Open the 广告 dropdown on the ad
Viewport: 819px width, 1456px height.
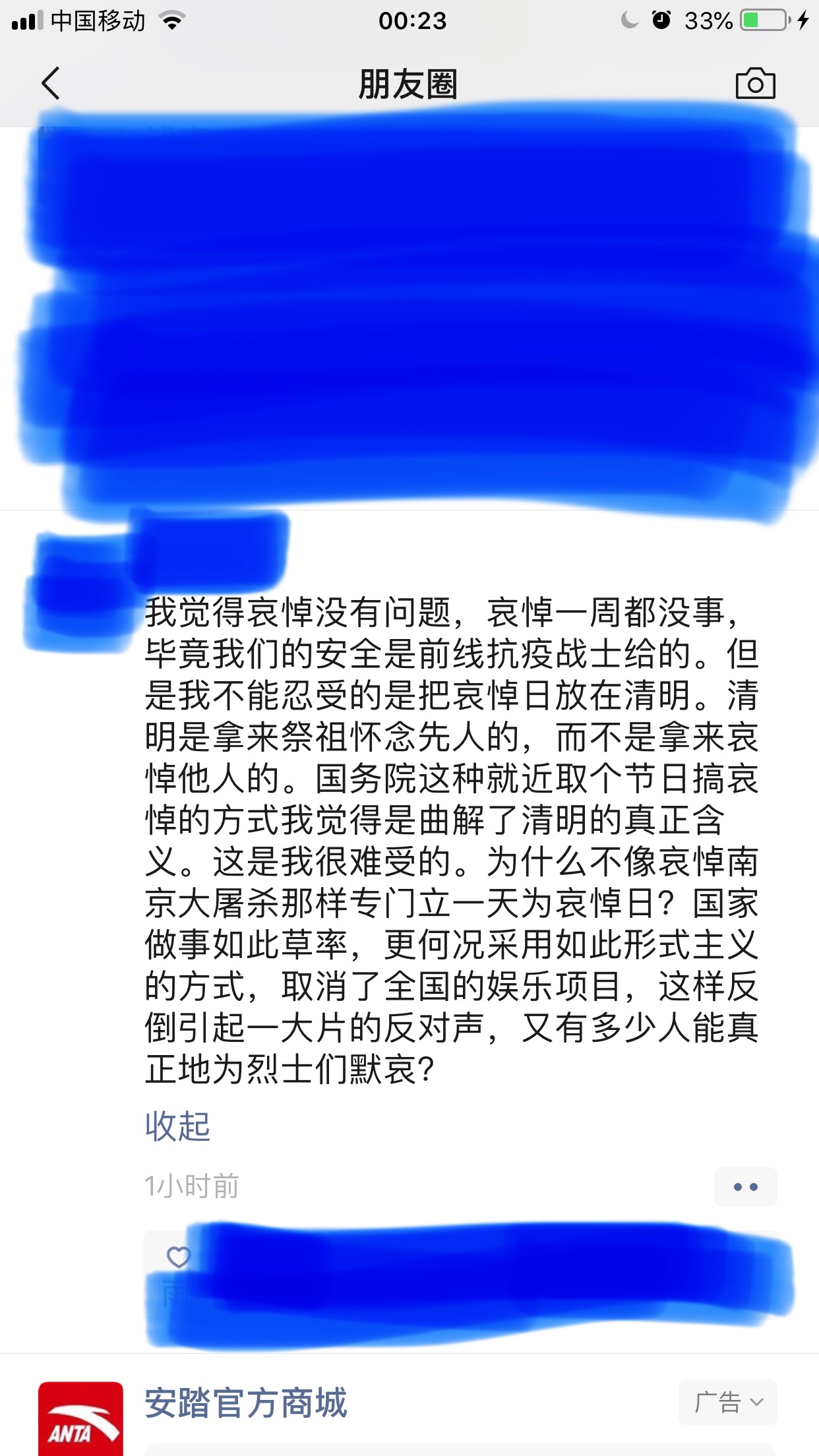[x=728, y=1402]
